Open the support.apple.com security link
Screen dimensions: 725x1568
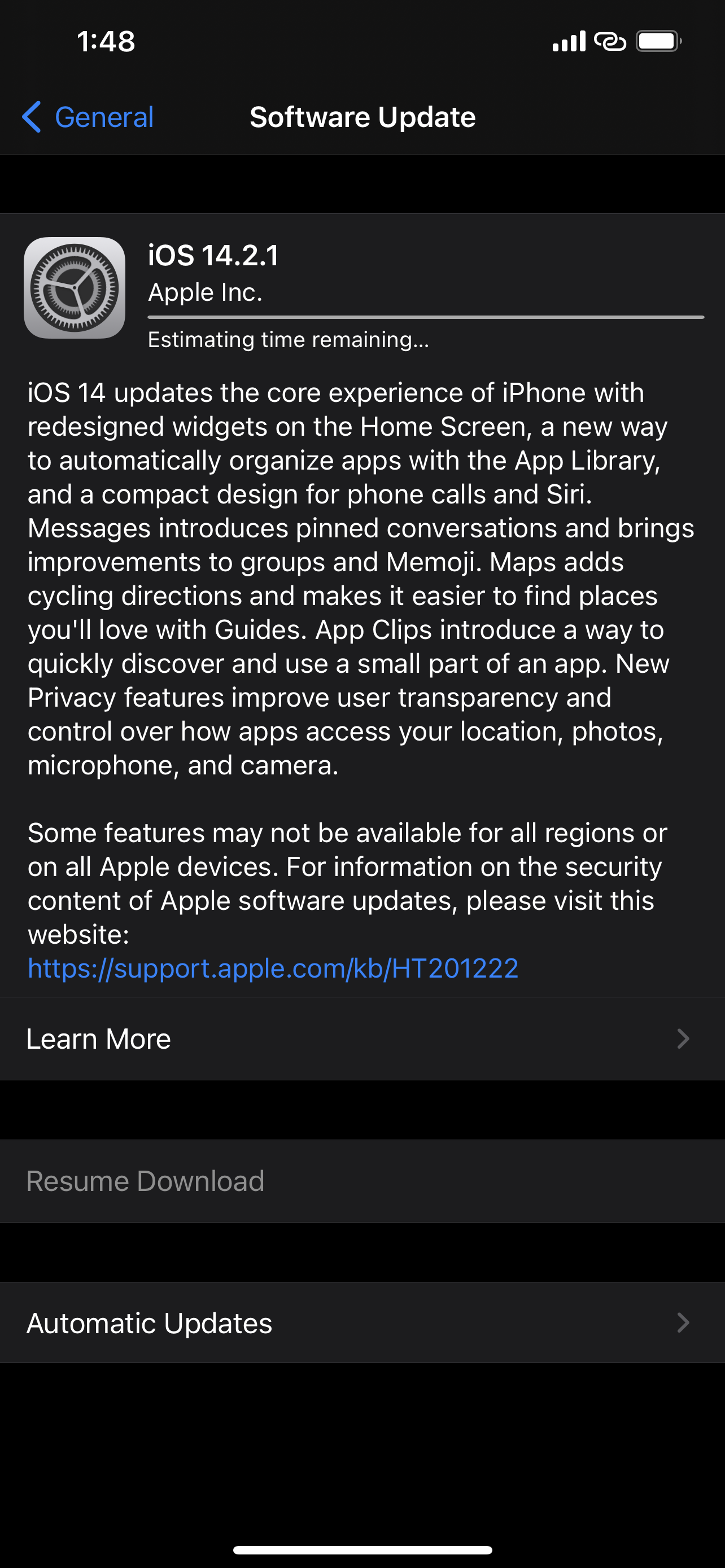point(273,968)
